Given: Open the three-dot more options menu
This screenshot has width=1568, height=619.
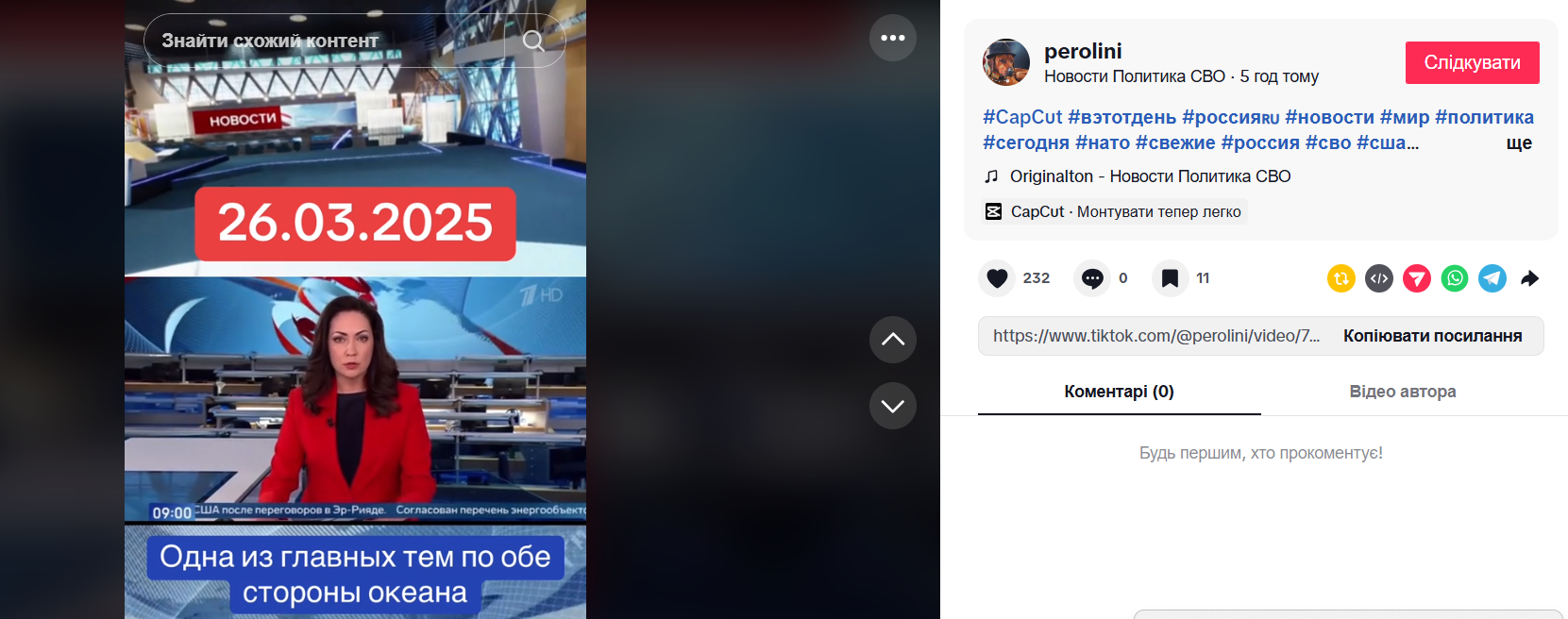Looking at the screenshot, I should tap(892, 38).
